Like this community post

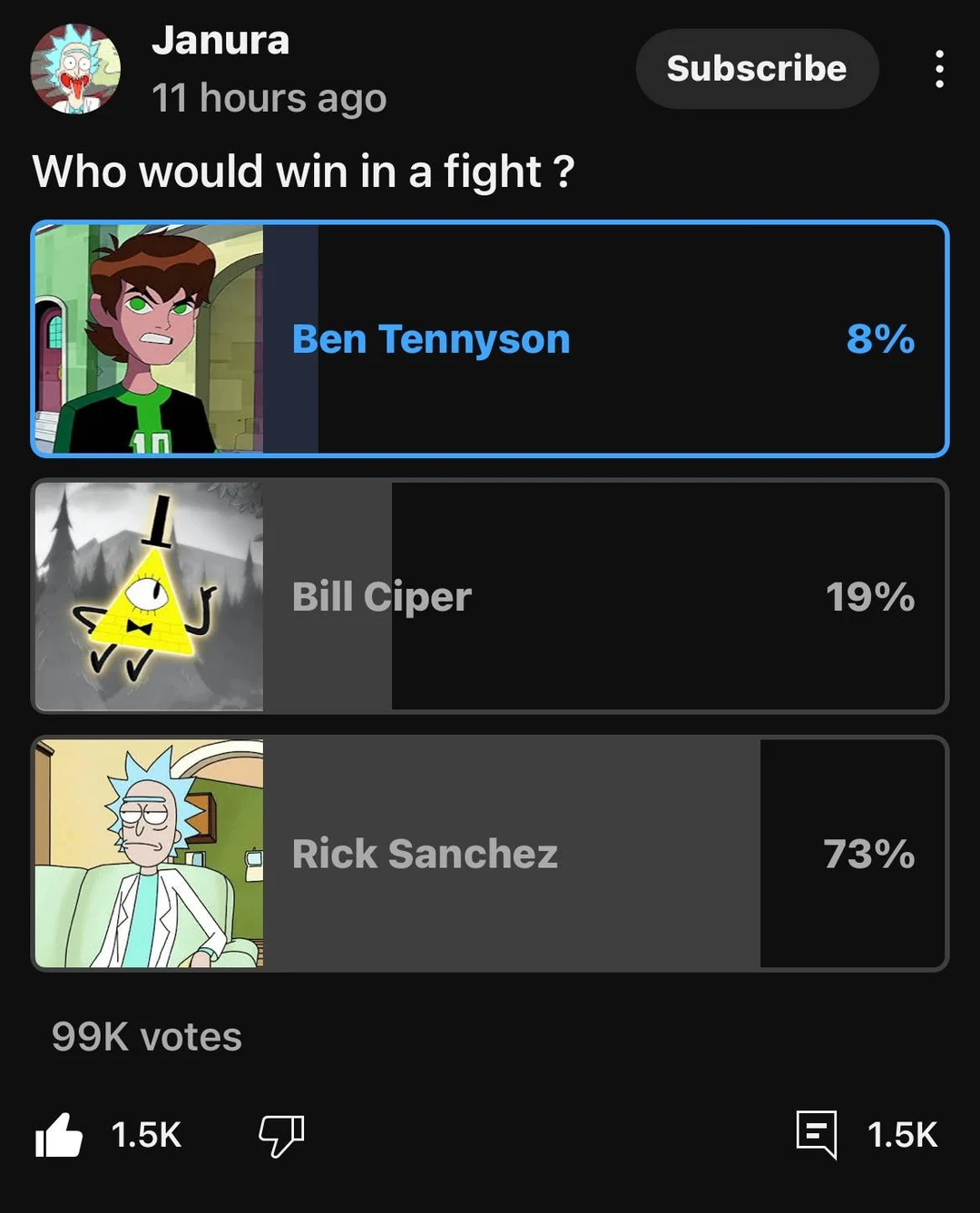click(x=60, y=1135)
